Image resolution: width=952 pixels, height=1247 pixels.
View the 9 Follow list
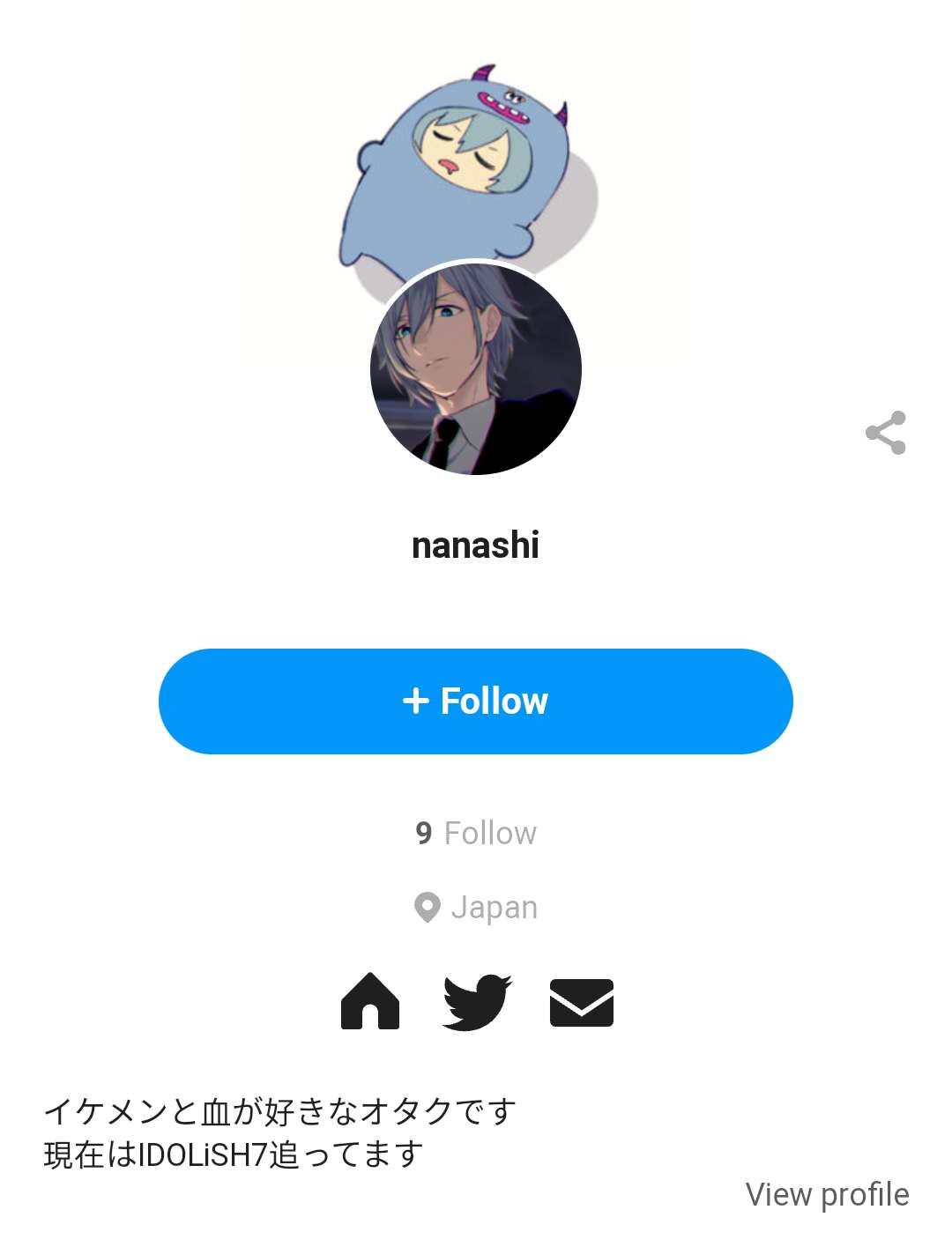[476, 833]
